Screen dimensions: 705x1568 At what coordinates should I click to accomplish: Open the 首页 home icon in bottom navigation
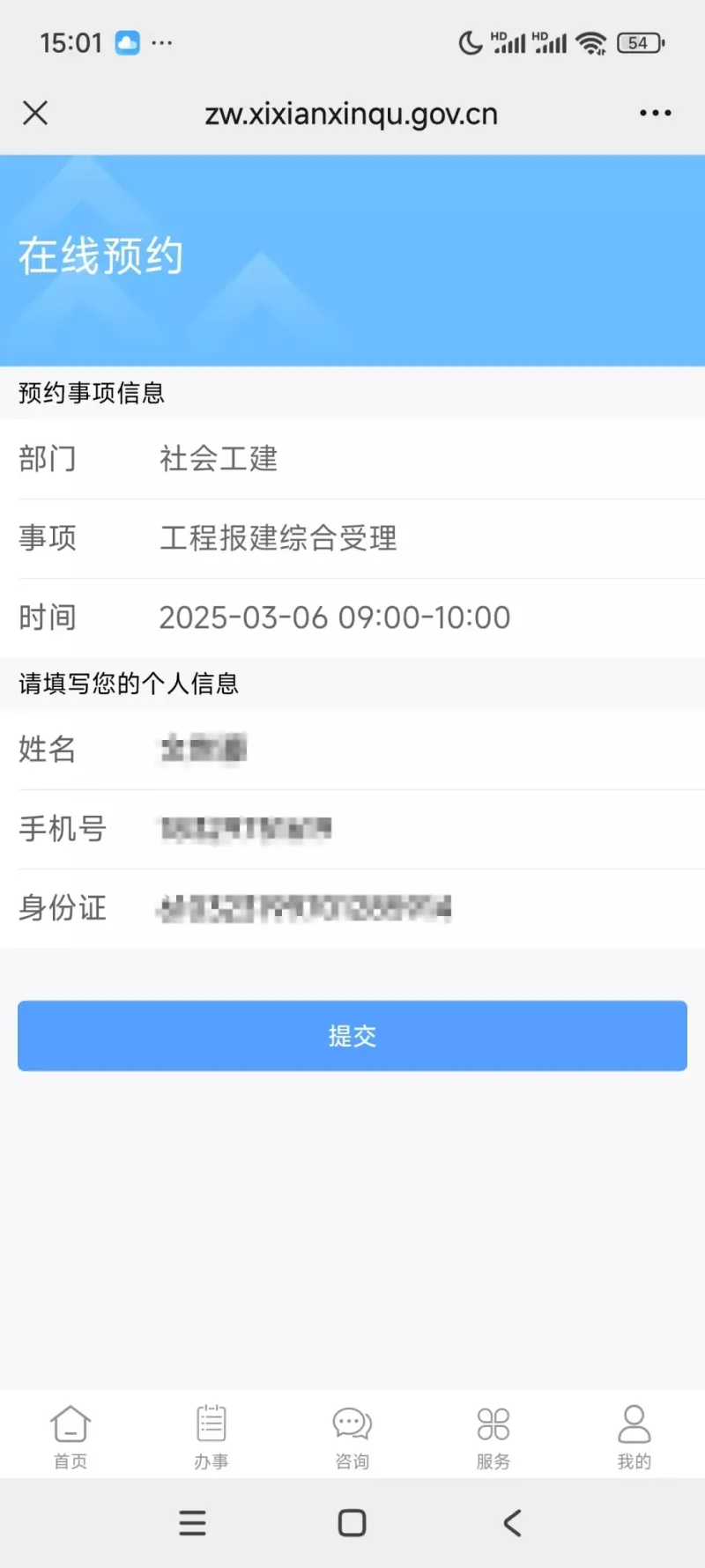(70, 1434)
